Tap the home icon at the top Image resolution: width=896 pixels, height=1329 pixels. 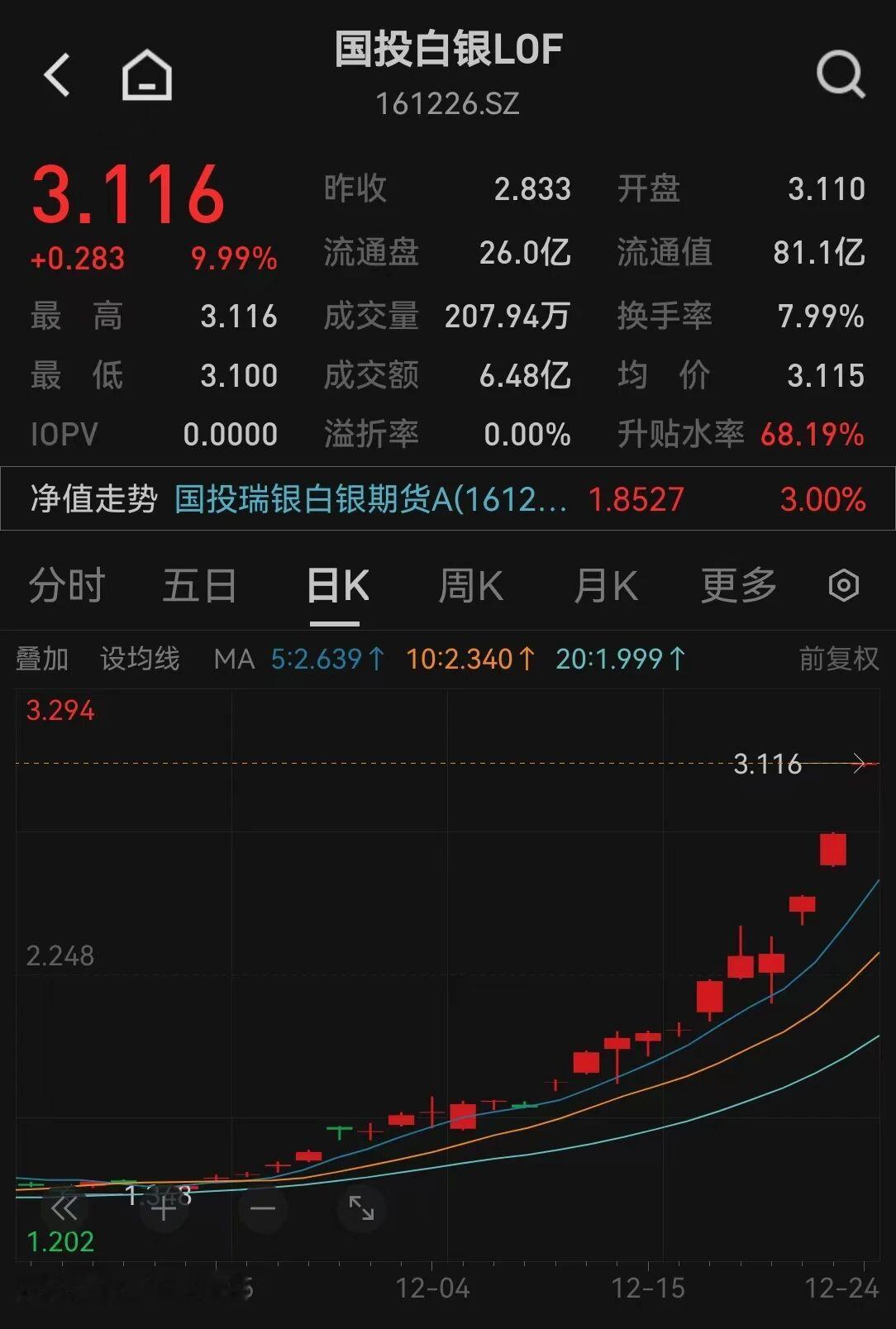147,74
